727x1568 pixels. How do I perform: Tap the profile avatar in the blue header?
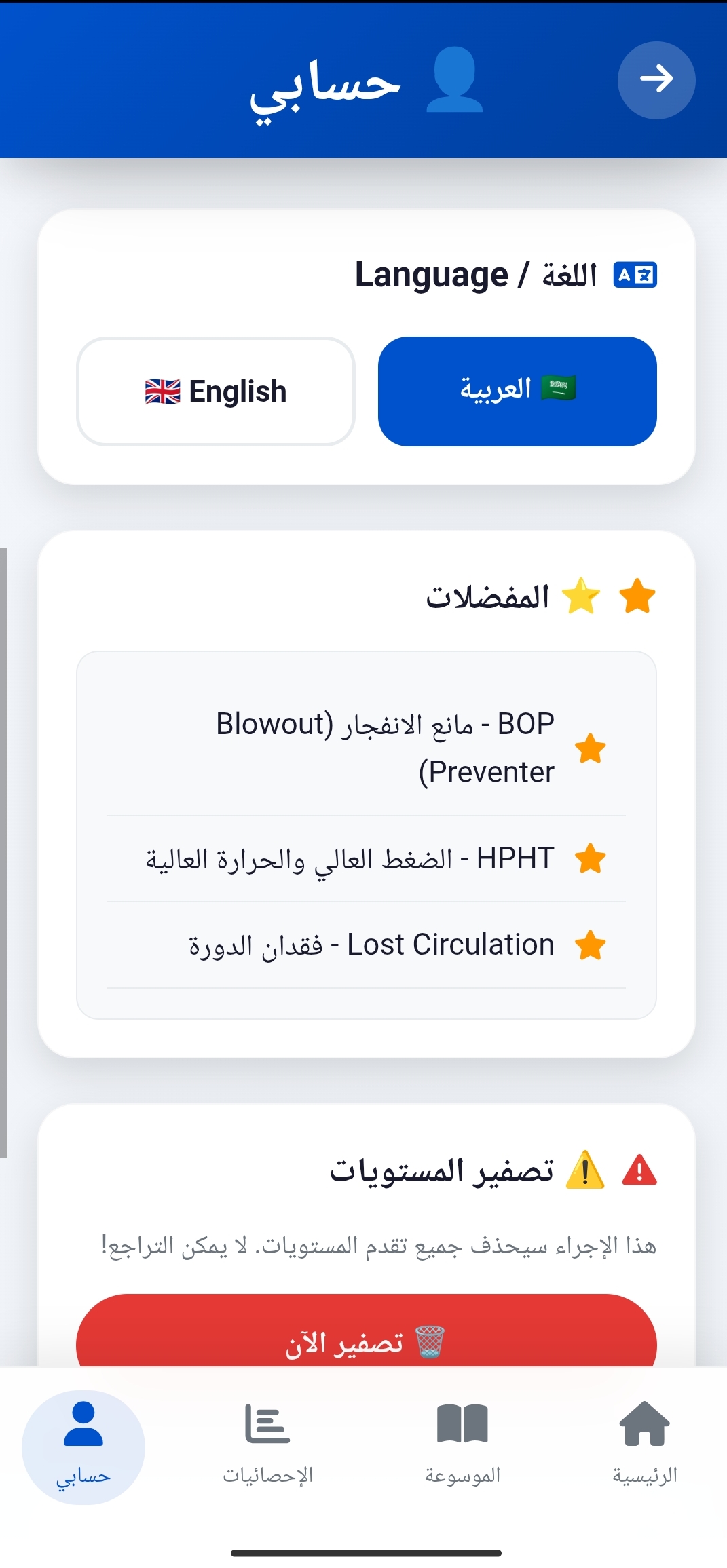[455, 79]
